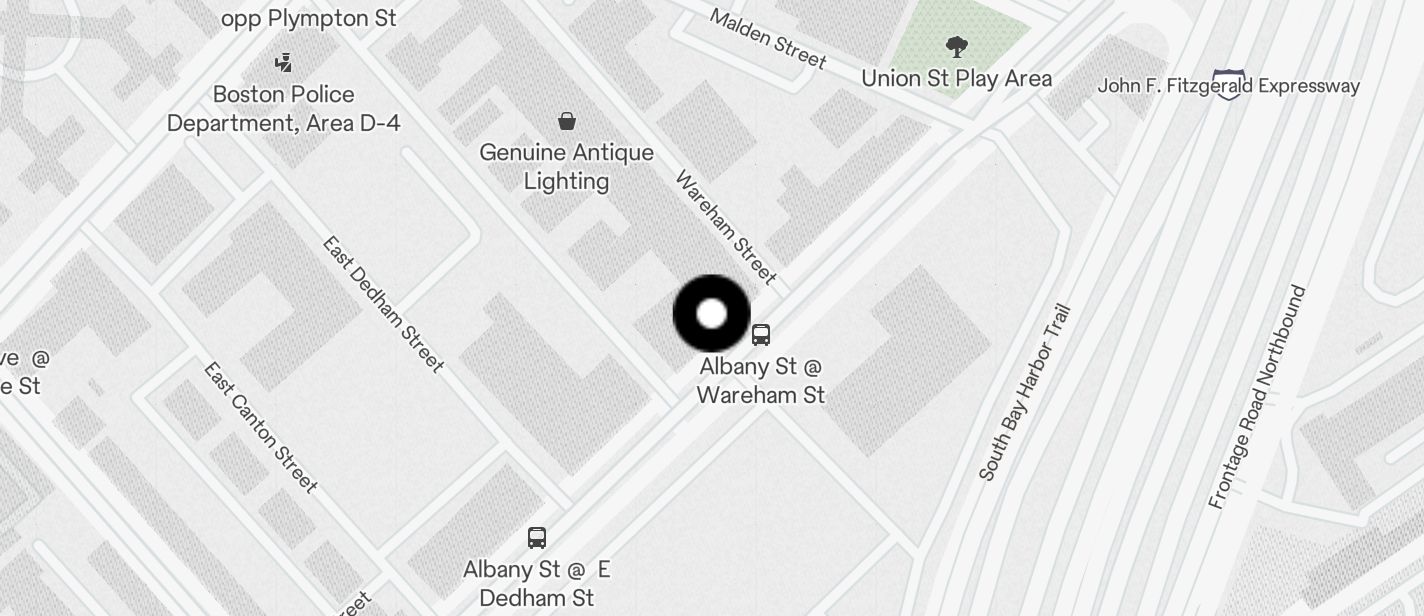Select the Albany St @ Wareham St bus stop
This screenshot has width=1424, height=616.
click(761, 335)
